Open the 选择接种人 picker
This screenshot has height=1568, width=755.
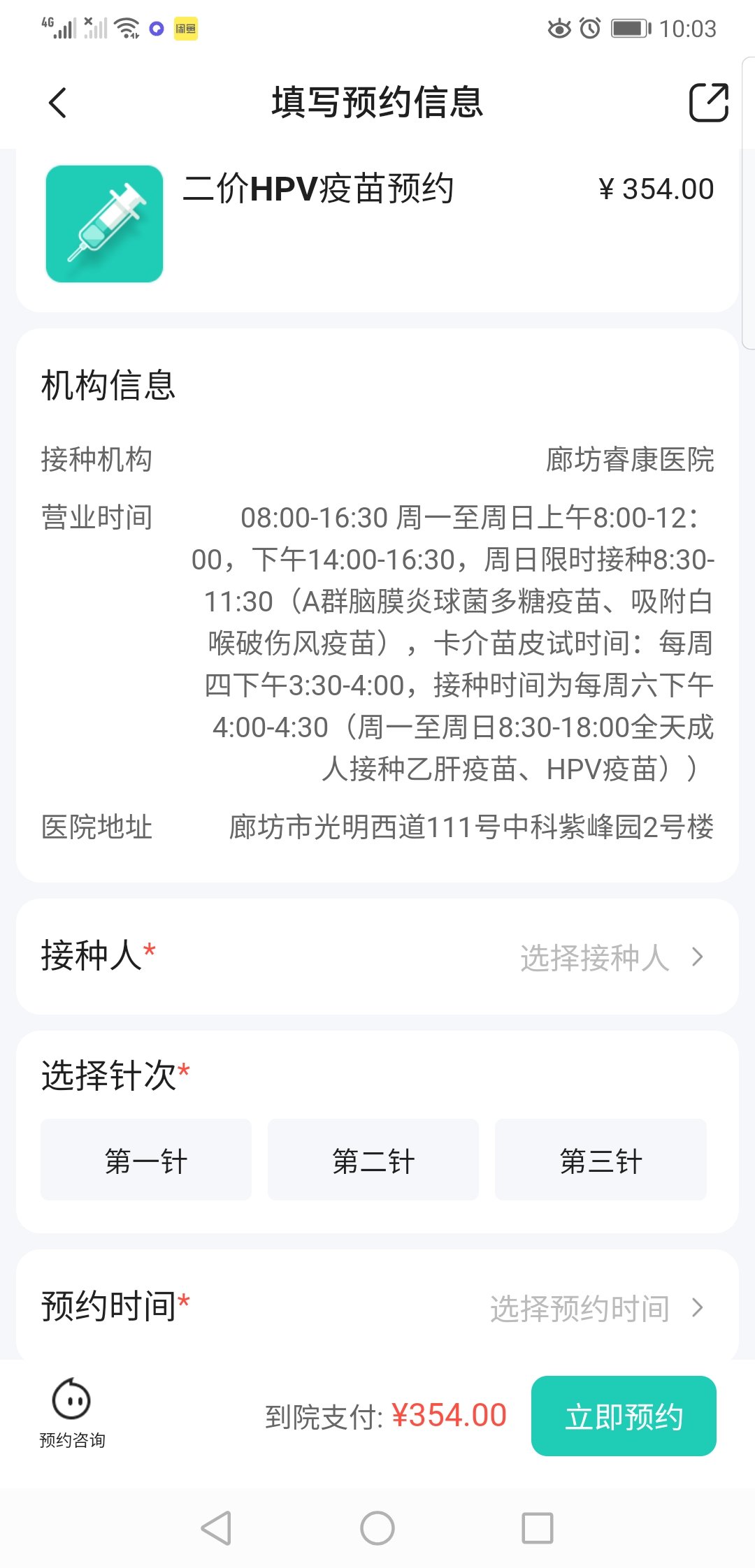pyautogui.click(x=610, y=957)
